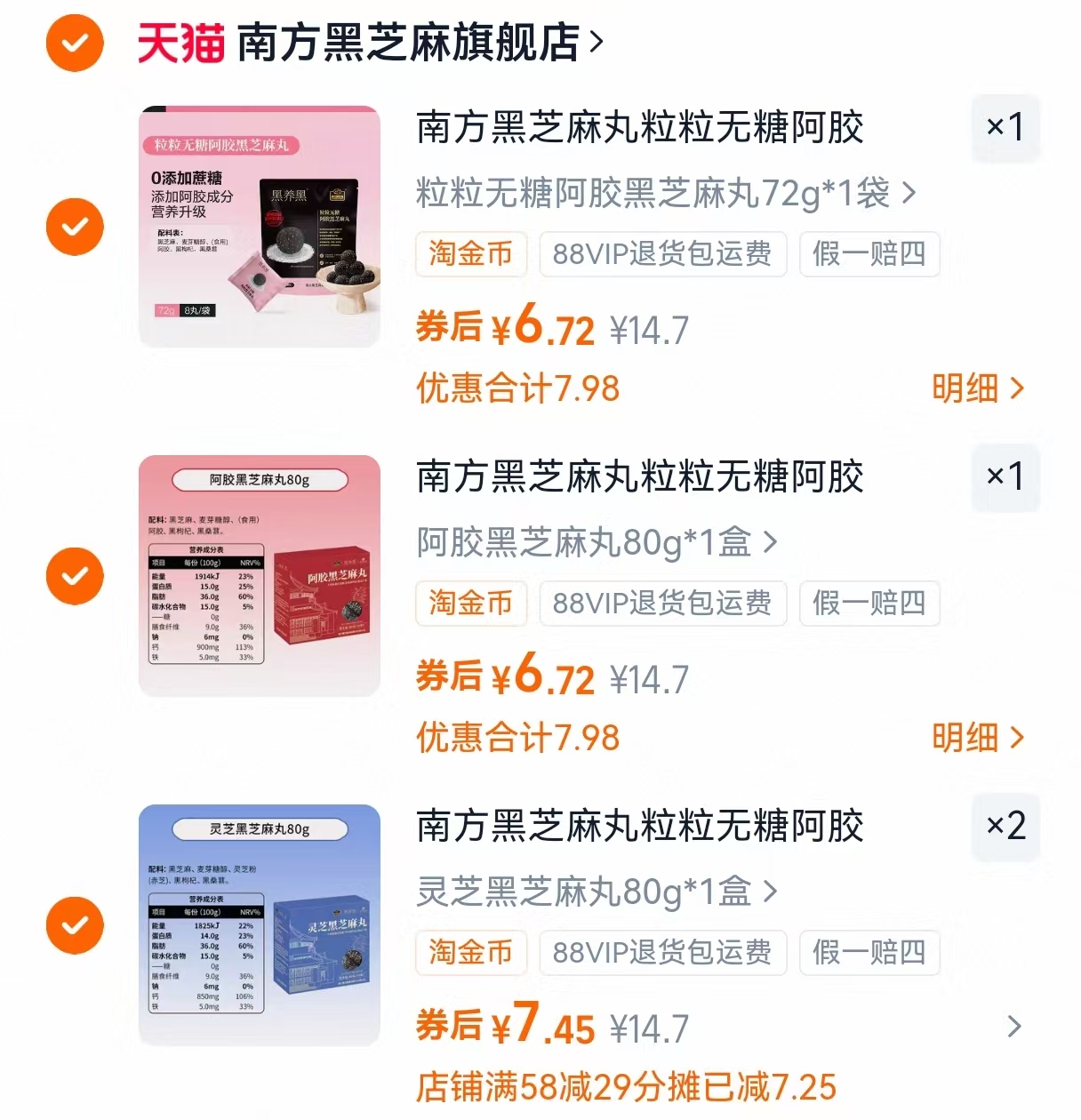Screen dimensions: 1081x1120
Task: Open 明细 breakdown for 阿胶黑芝麻丸80g
Action: point(977,738)
